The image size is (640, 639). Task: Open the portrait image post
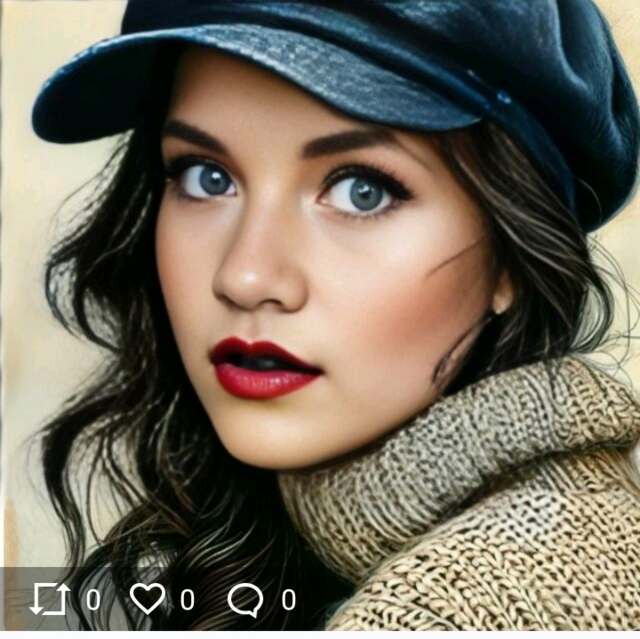[320, 280]
